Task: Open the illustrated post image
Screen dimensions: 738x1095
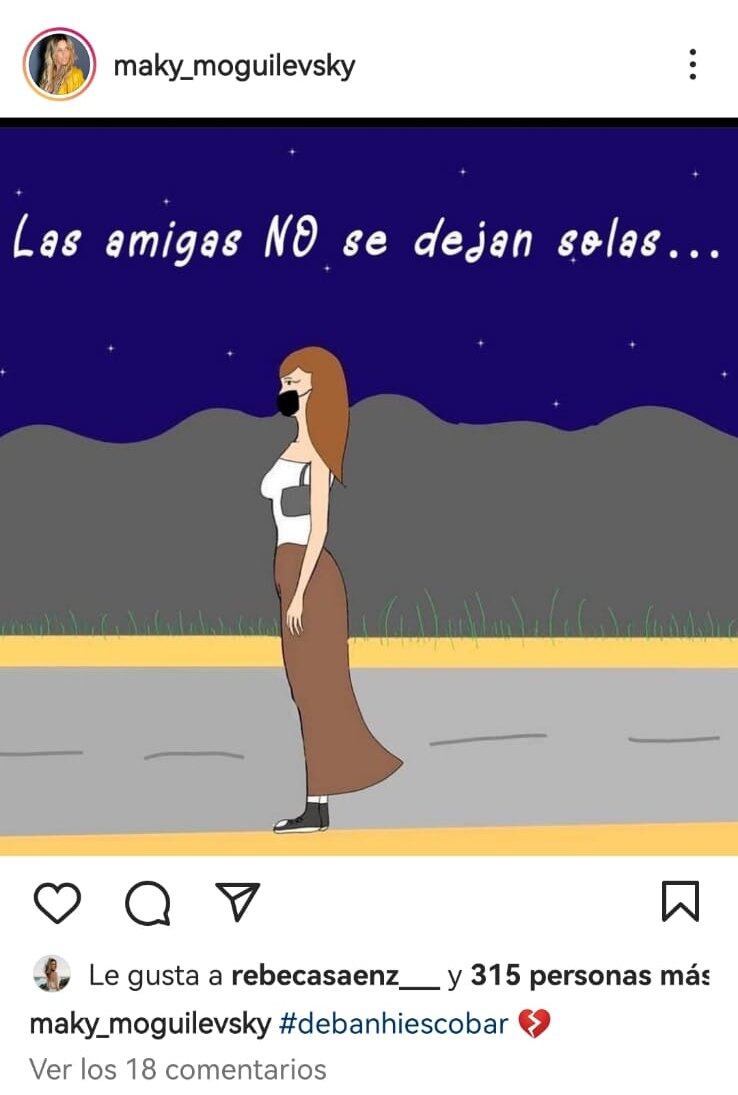Action: click(x=368, y=490)
